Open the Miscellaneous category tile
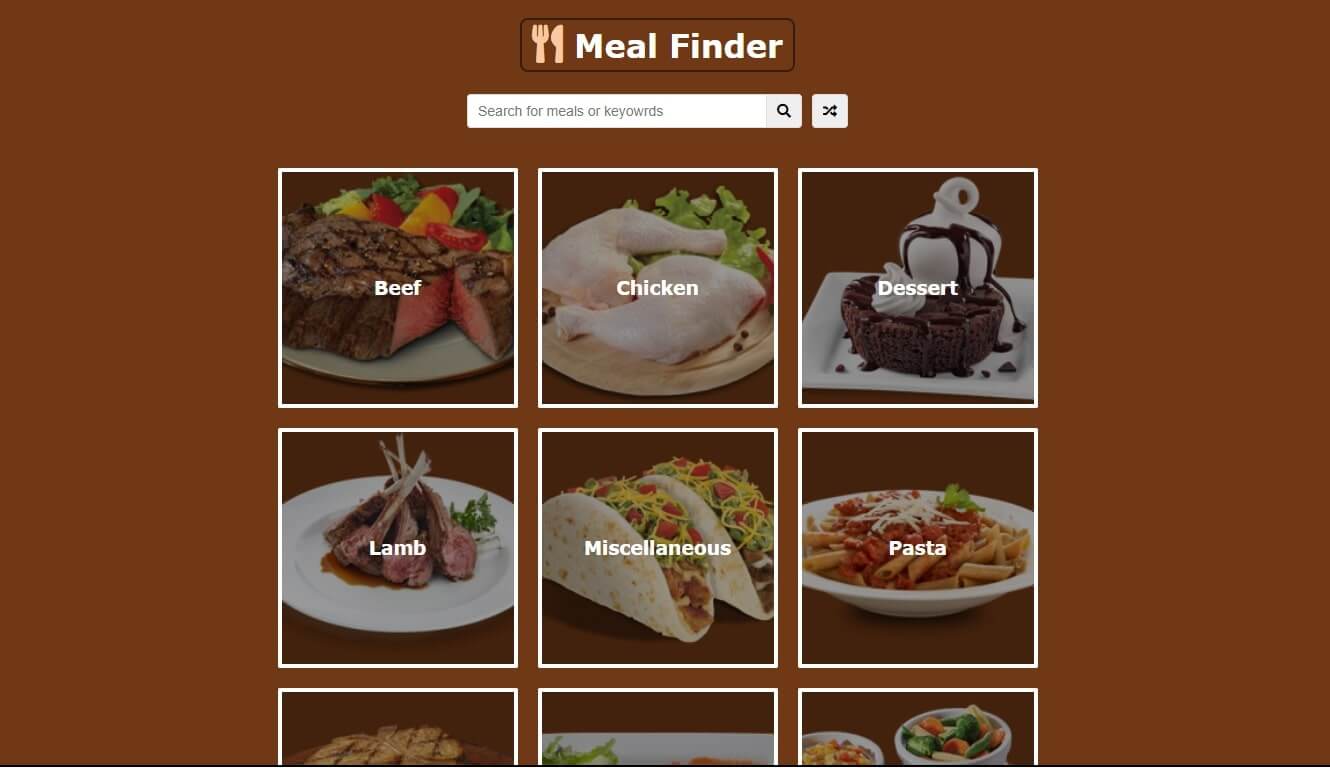 click(658, 548)
